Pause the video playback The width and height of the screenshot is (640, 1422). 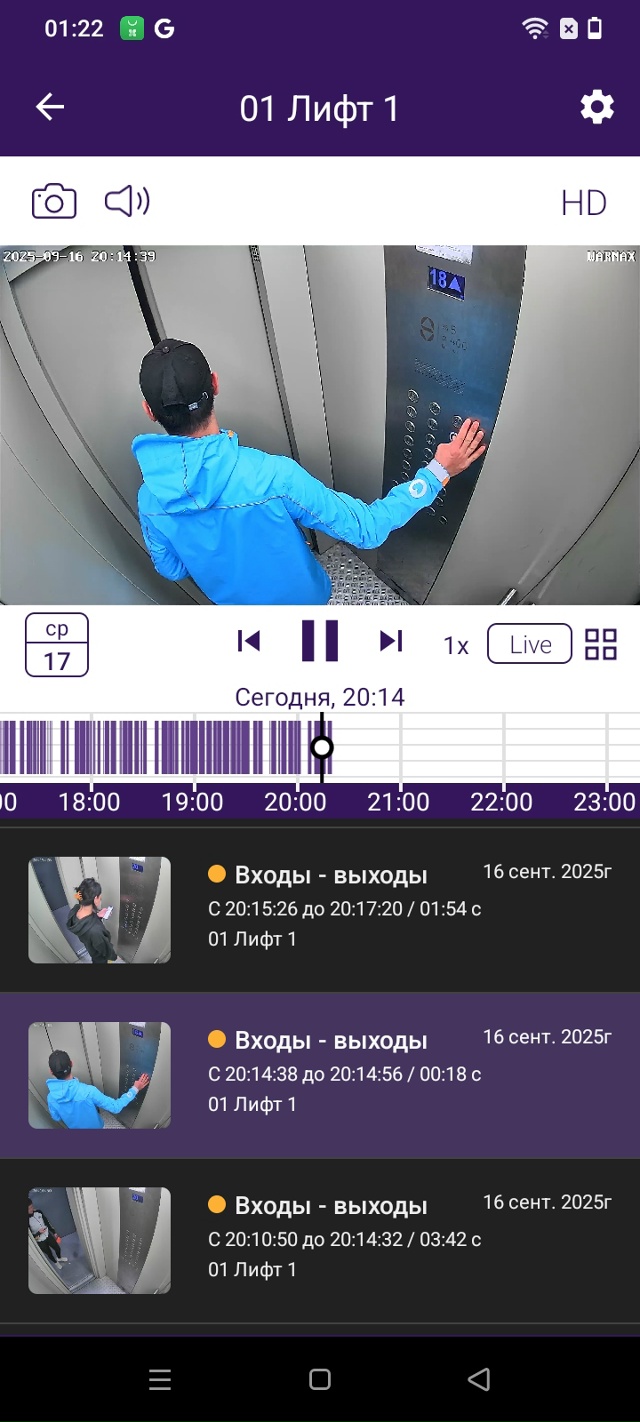coord(320,641)
